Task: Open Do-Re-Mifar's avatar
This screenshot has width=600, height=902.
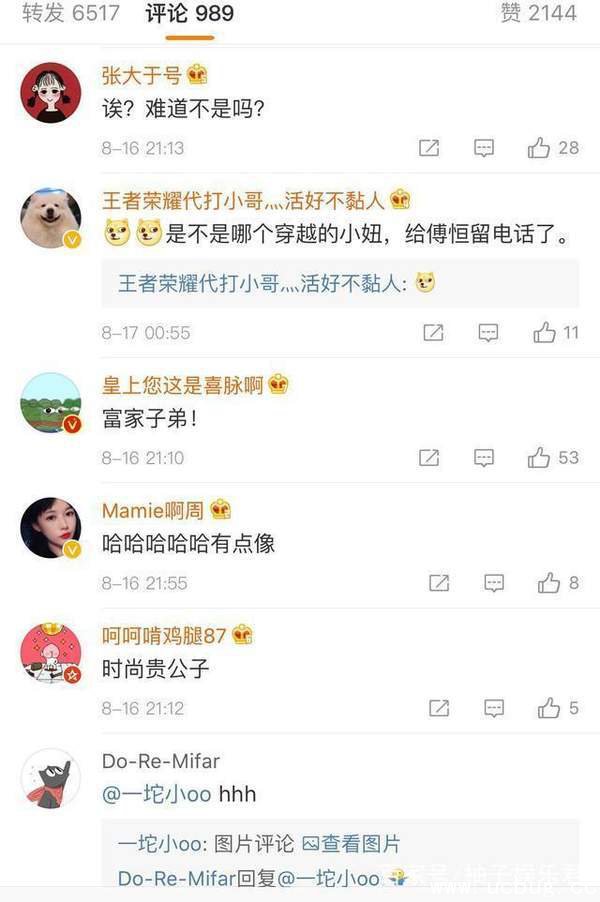Action: click(x=51, y=777)
